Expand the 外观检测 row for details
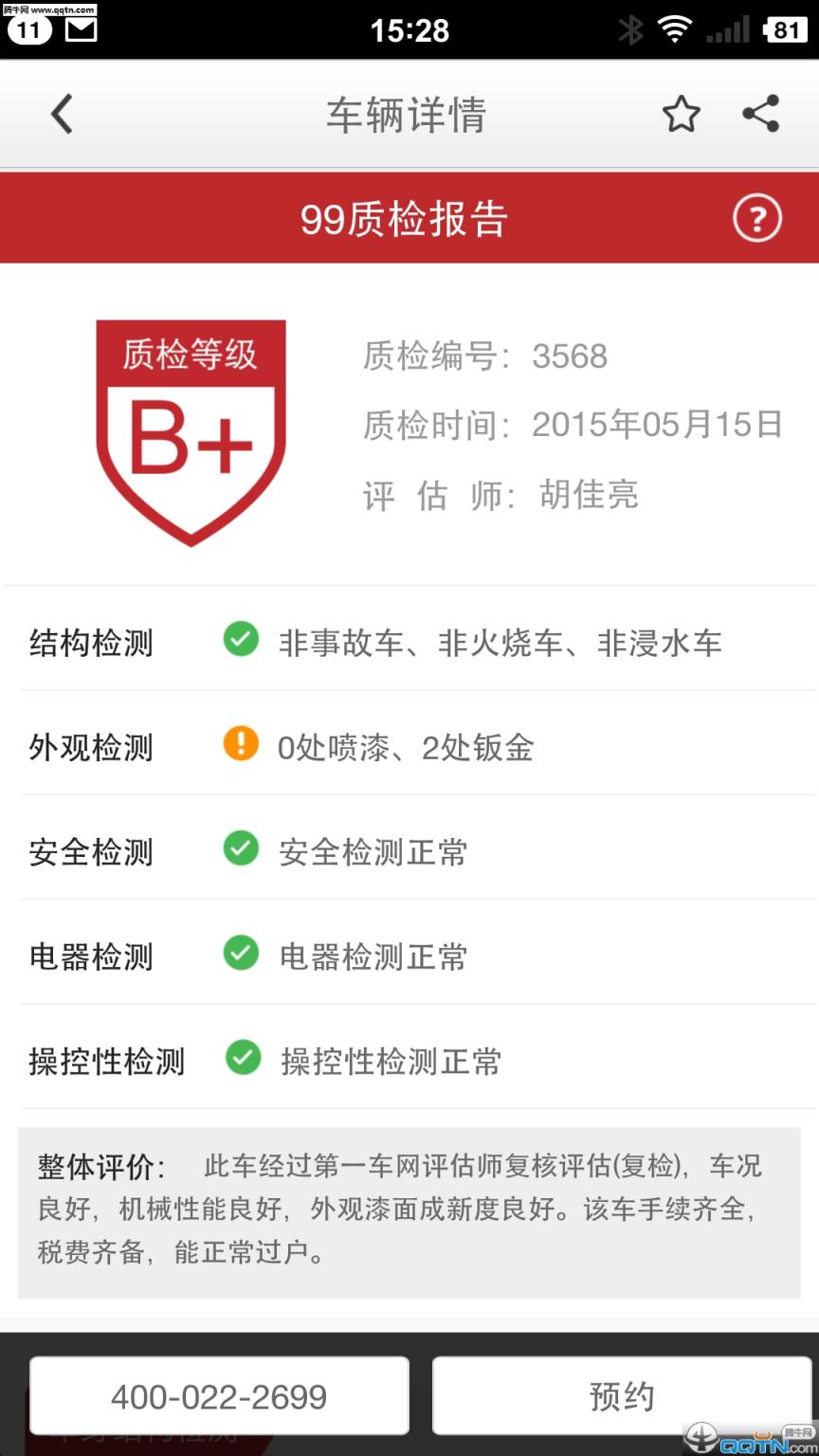This screenshot has width=819, height=1456. tap(409, 746)
